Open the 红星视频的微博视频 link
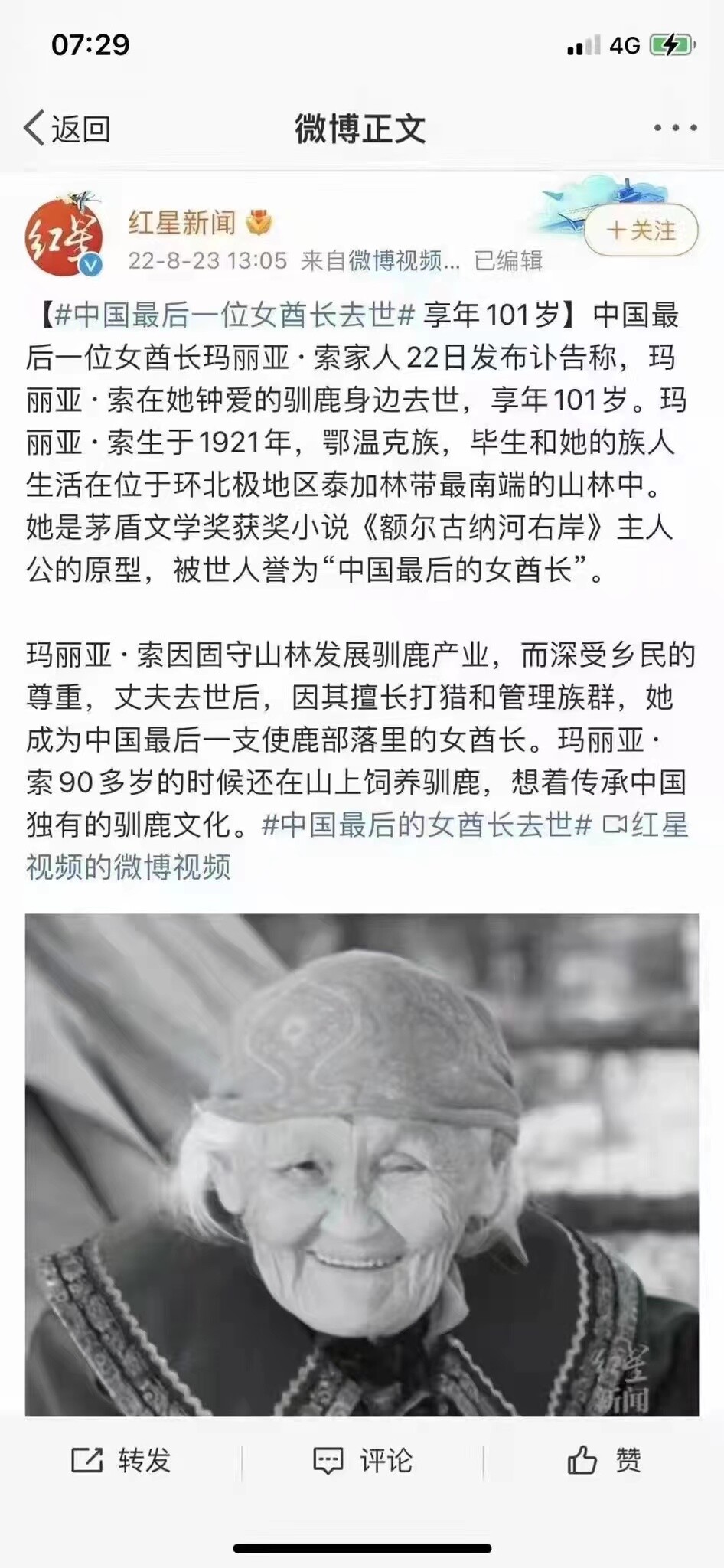 [358, 846]
